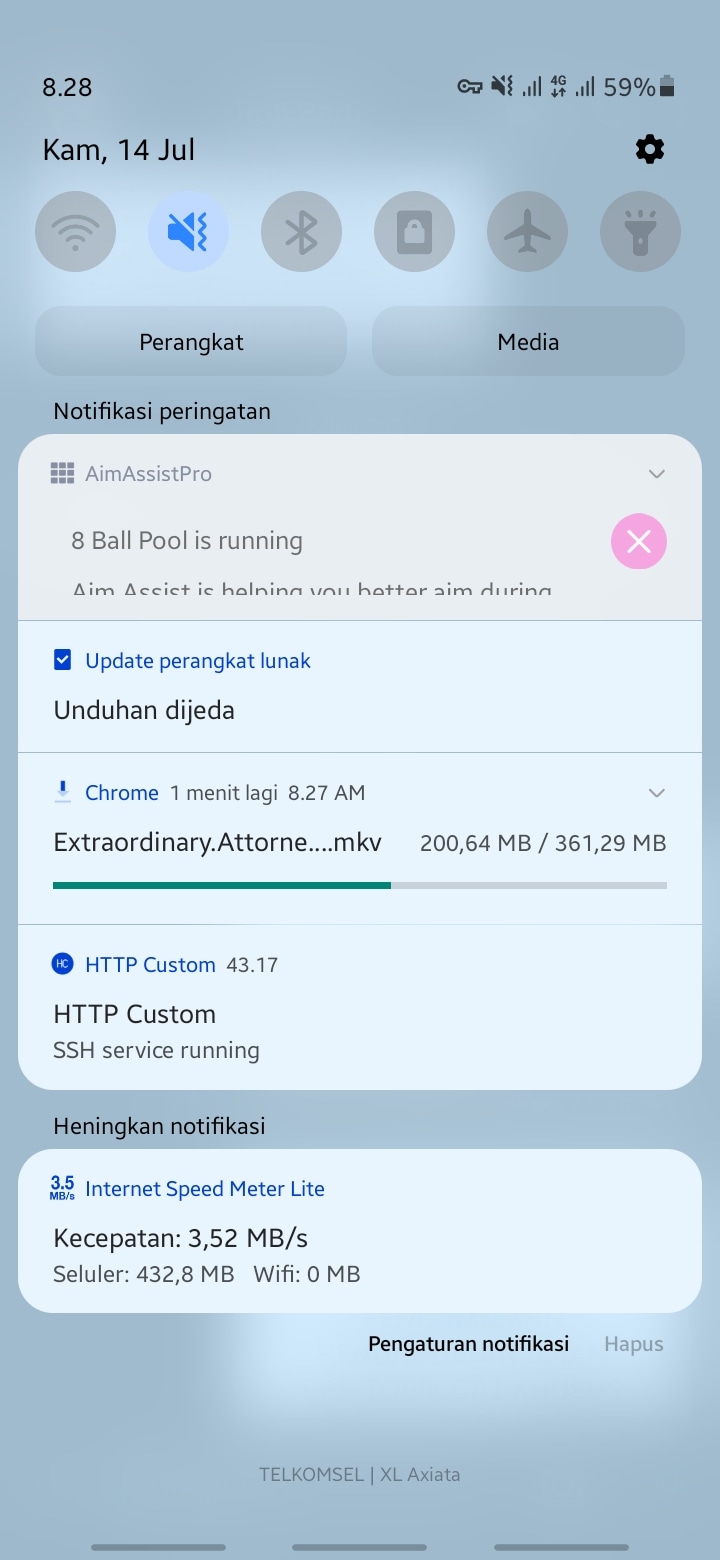Screen dimensions: 720x1560
Task: Open the Extraordinary.Attorney mkv download notification
Action: click(x=300, y=843)
